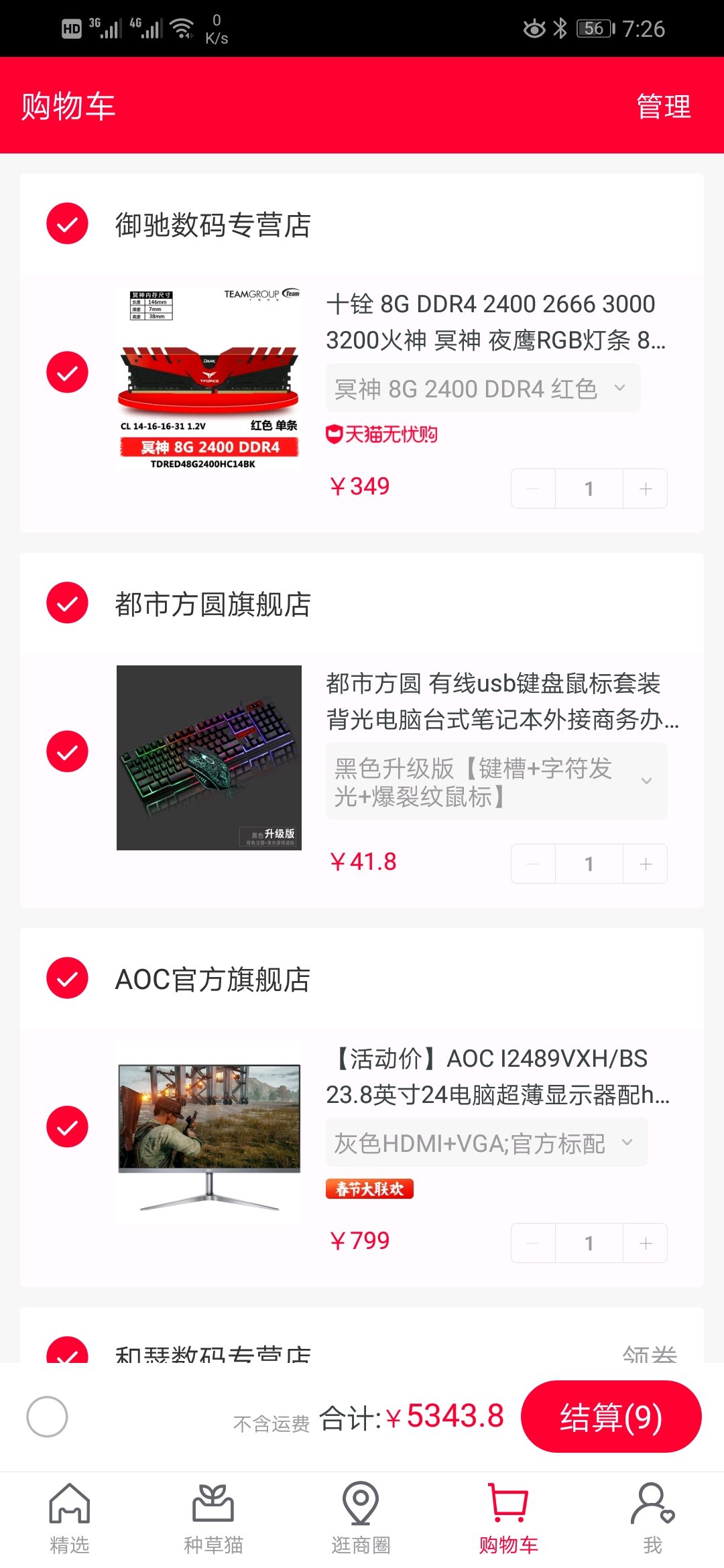Viewport: 724px width, 1568px height.
Task: Uncheck the AOC官方旗舰店 store checkbox
Action: click(x=67, y=978)
